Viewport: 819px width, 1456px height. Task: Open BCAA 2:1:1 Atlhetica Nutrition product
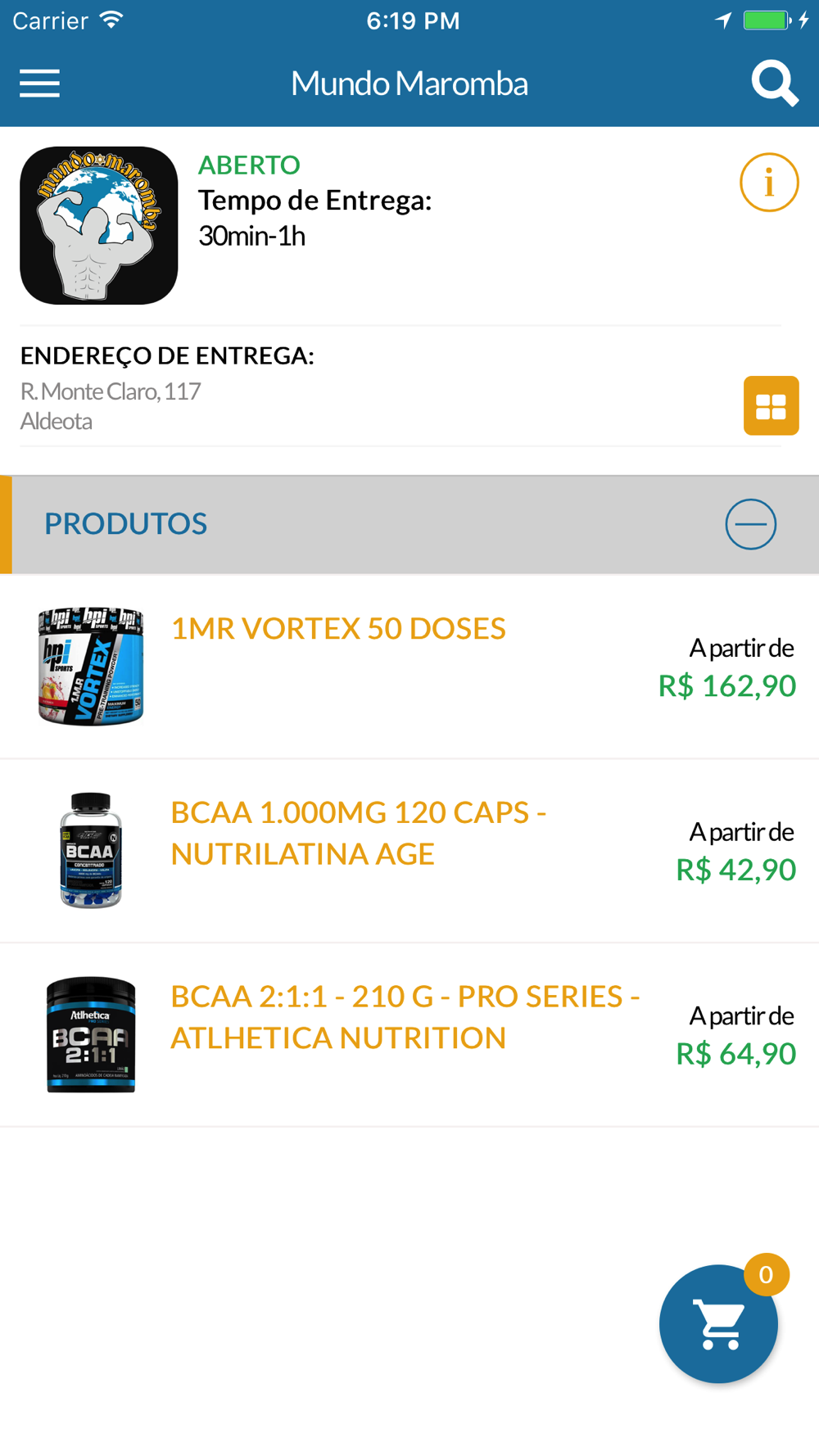click(409, 1035)
